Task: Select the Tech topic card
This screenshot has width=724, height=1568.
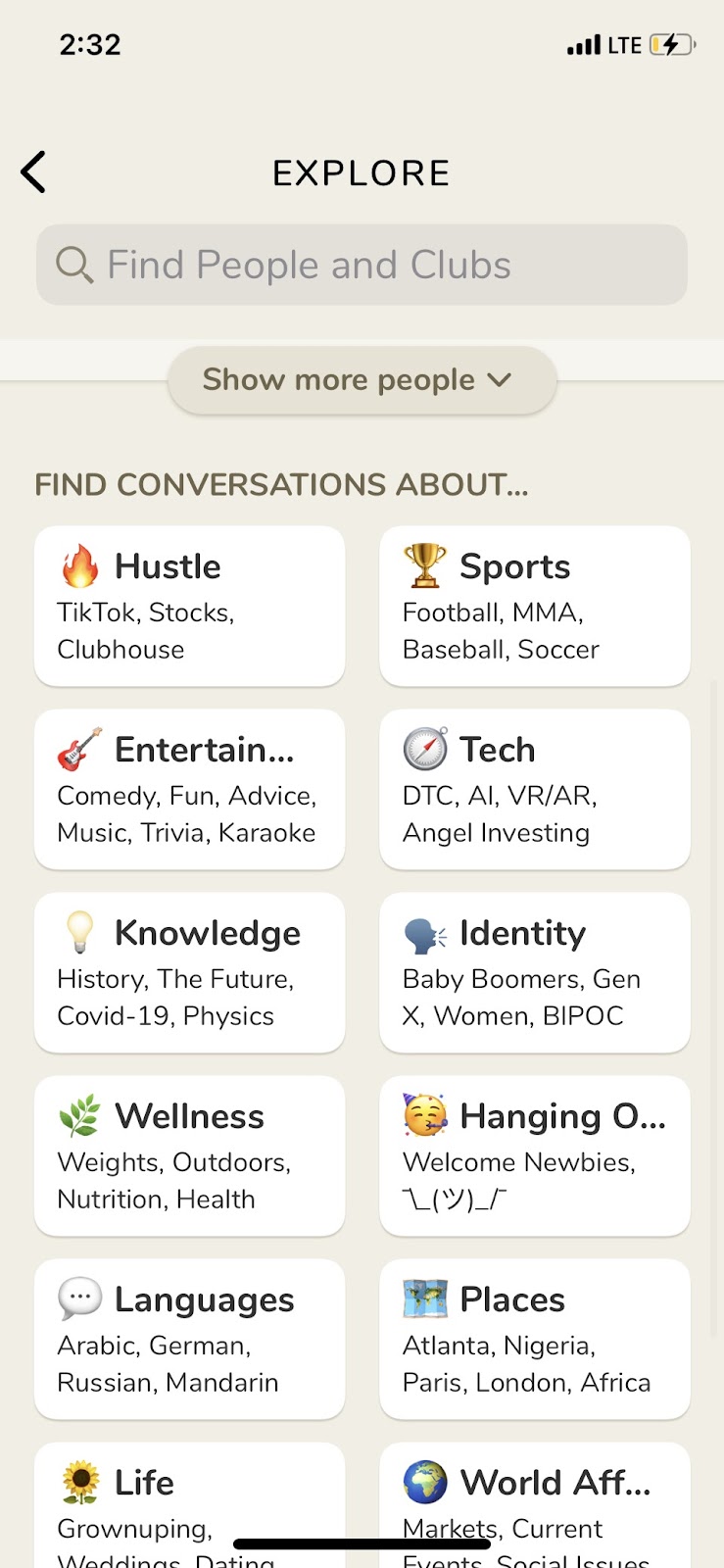Action: pyautogui.click(x=534, y=789)
